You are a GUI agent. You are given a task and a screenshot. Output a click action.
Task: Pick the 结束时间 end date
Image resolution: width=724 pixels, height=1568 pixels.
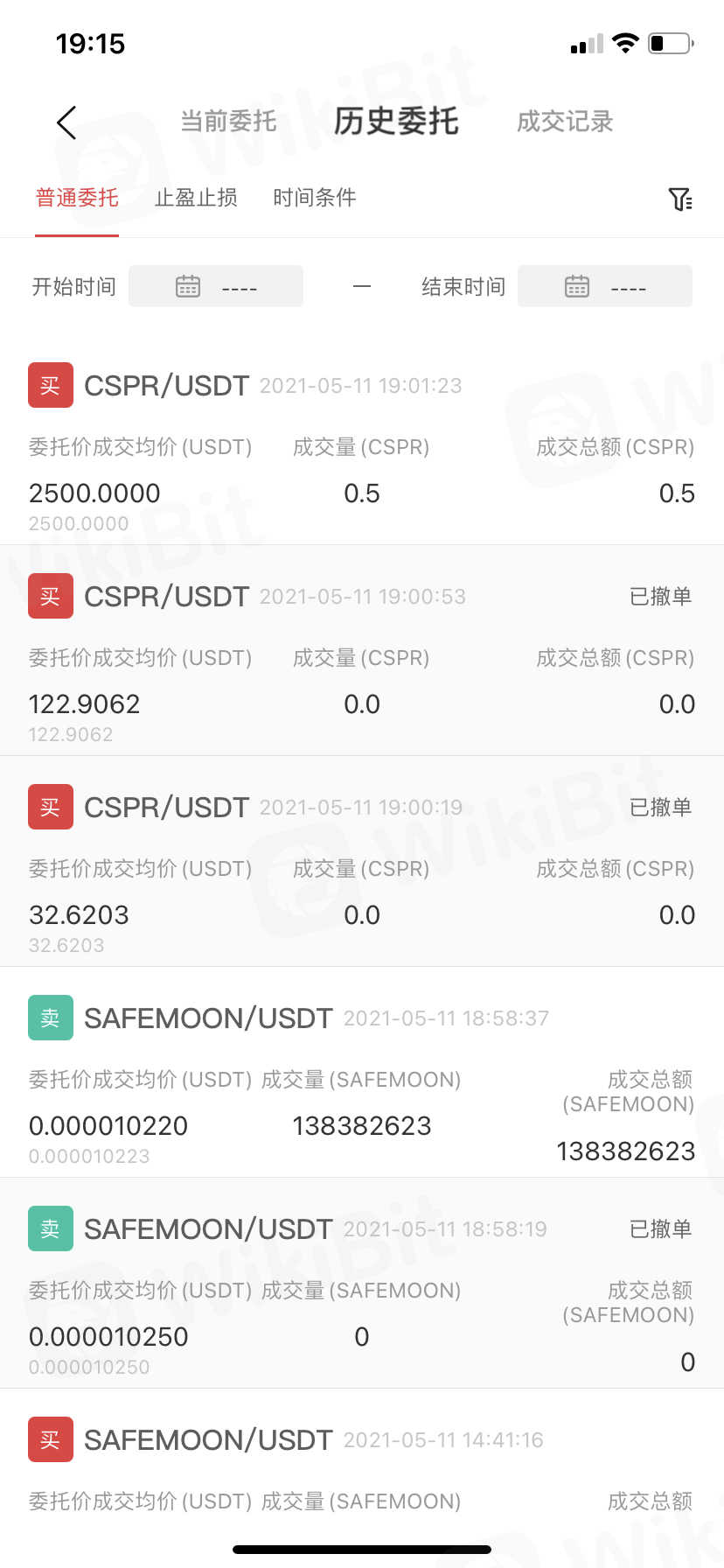(x=604, y=286)
